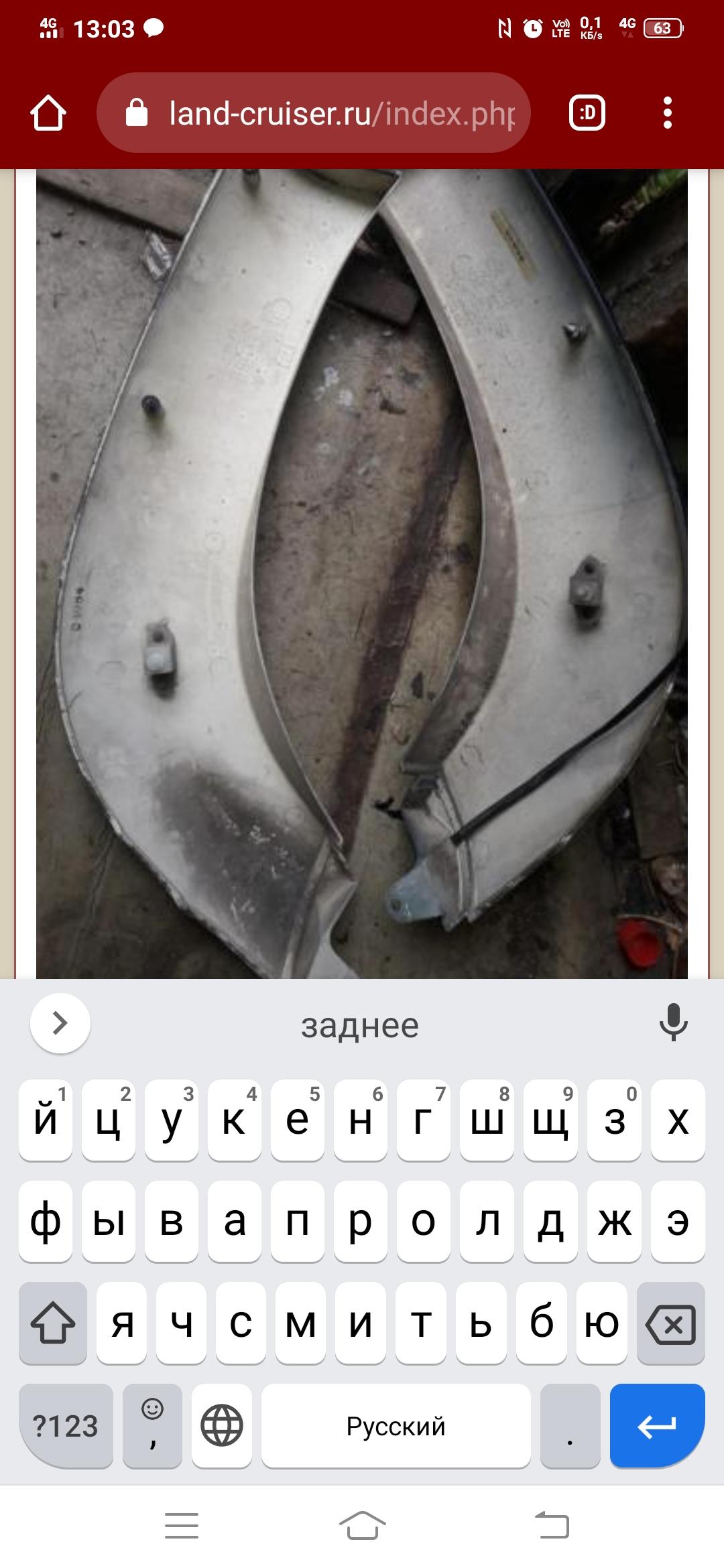The height and width of the screenshot is (1568, 724).
Task: Open the browser overflow menu
Action: click(667, 113)
